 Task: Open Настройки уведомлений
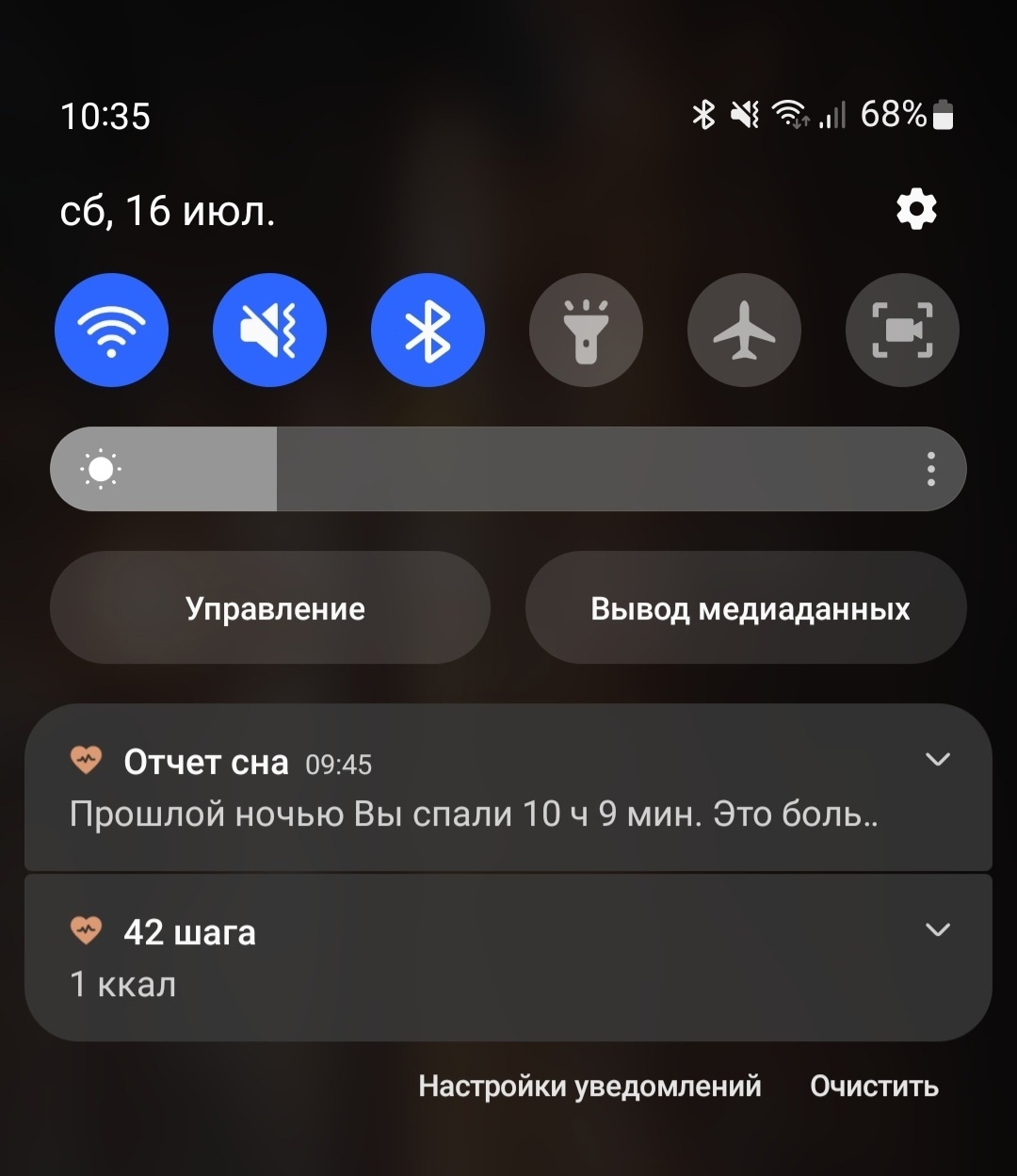(589, 1087)
